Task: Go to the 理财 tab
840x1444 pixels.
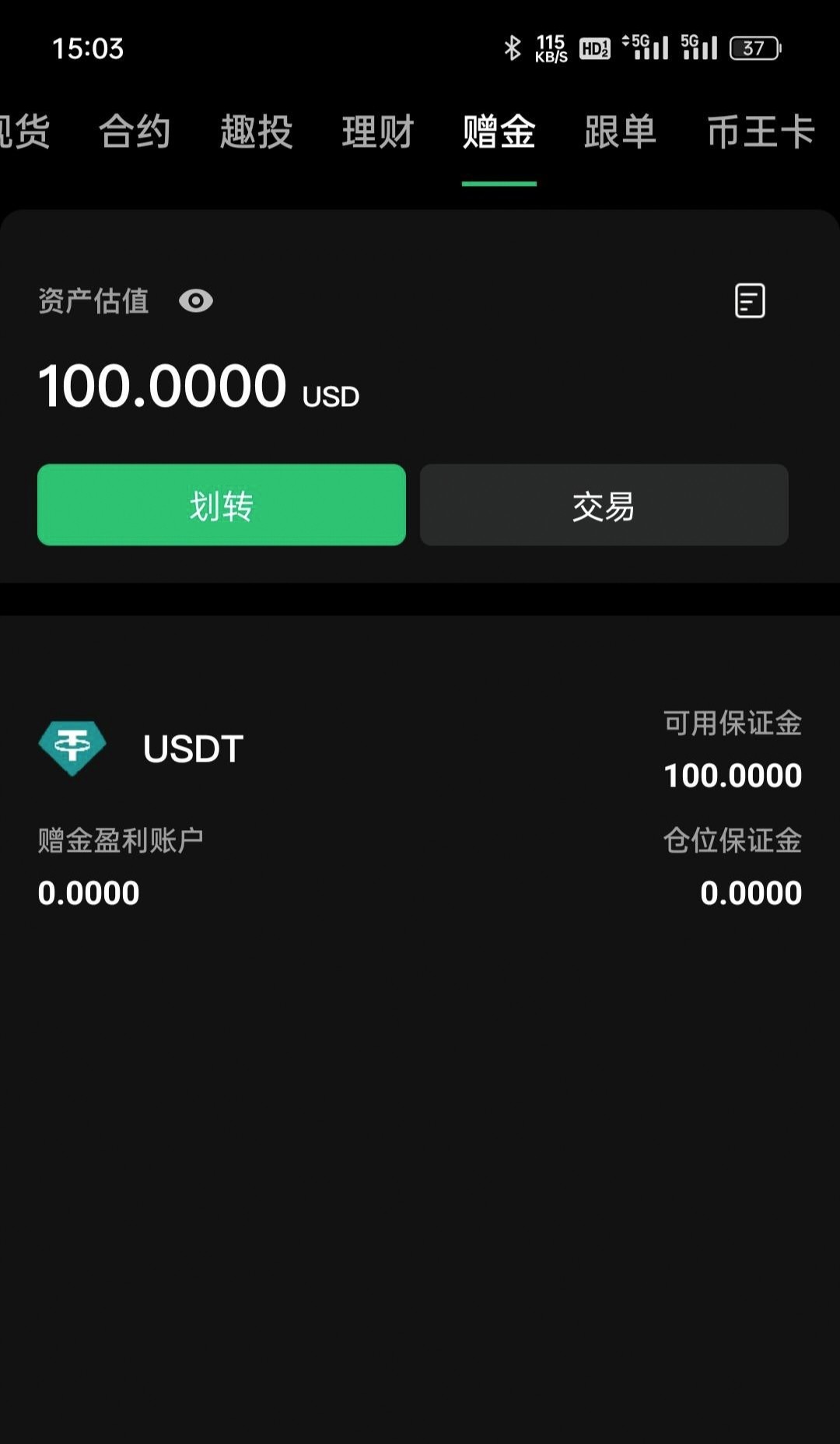Action: pyautogui.click(x=378, y=131)
